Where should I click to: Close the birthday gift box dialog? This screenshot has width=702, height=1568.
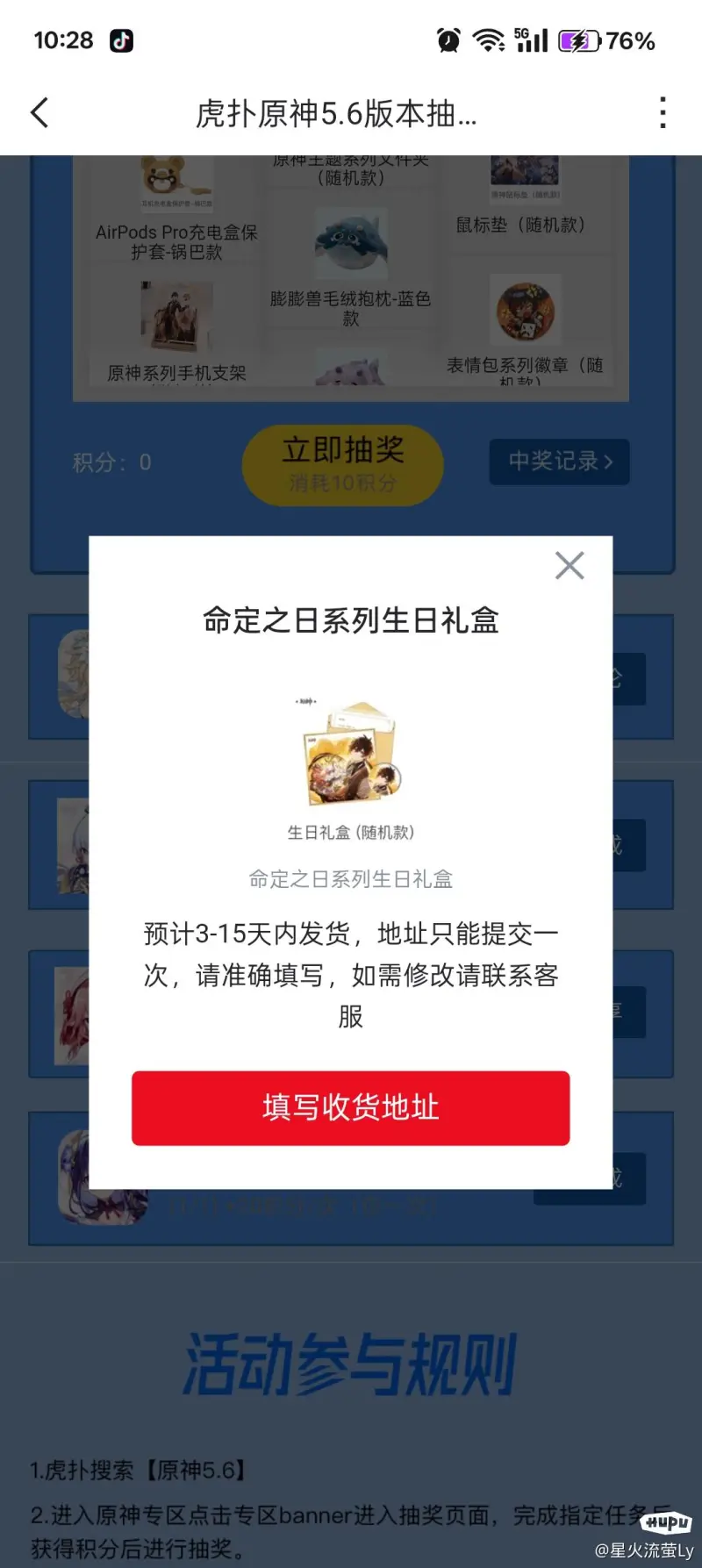click(x=569, y=566)
